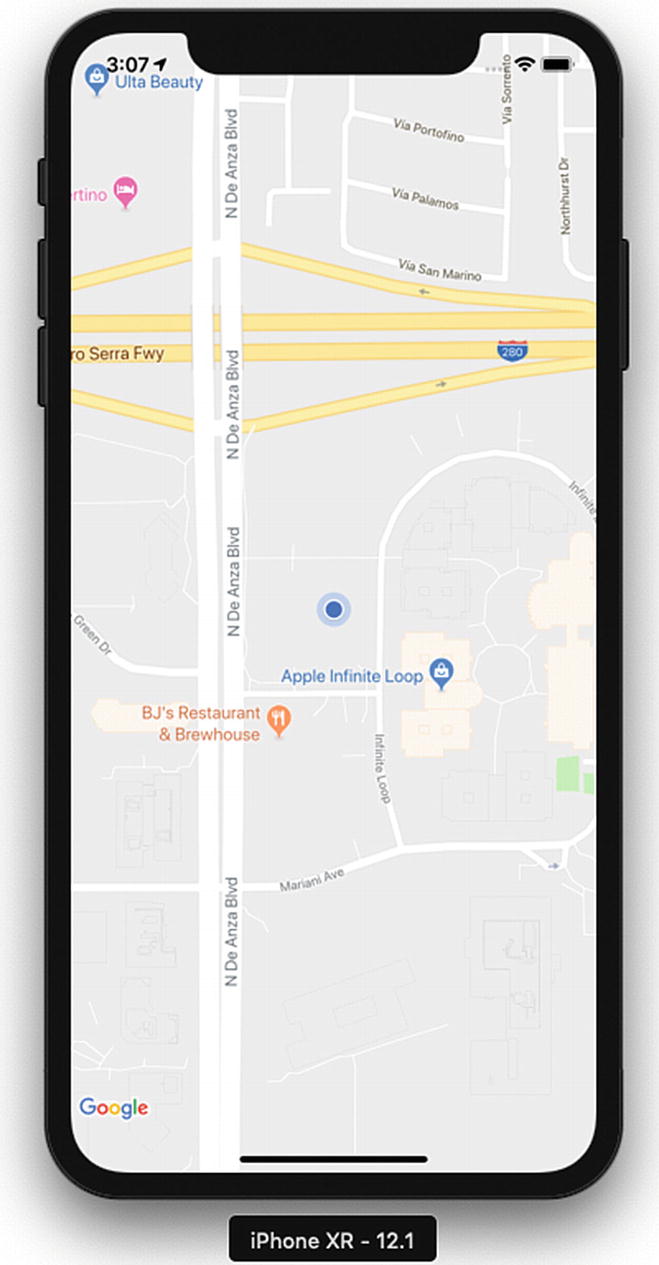Open the Ulta Beauty store pin
659x1265 pixels.
coord(96,78)
